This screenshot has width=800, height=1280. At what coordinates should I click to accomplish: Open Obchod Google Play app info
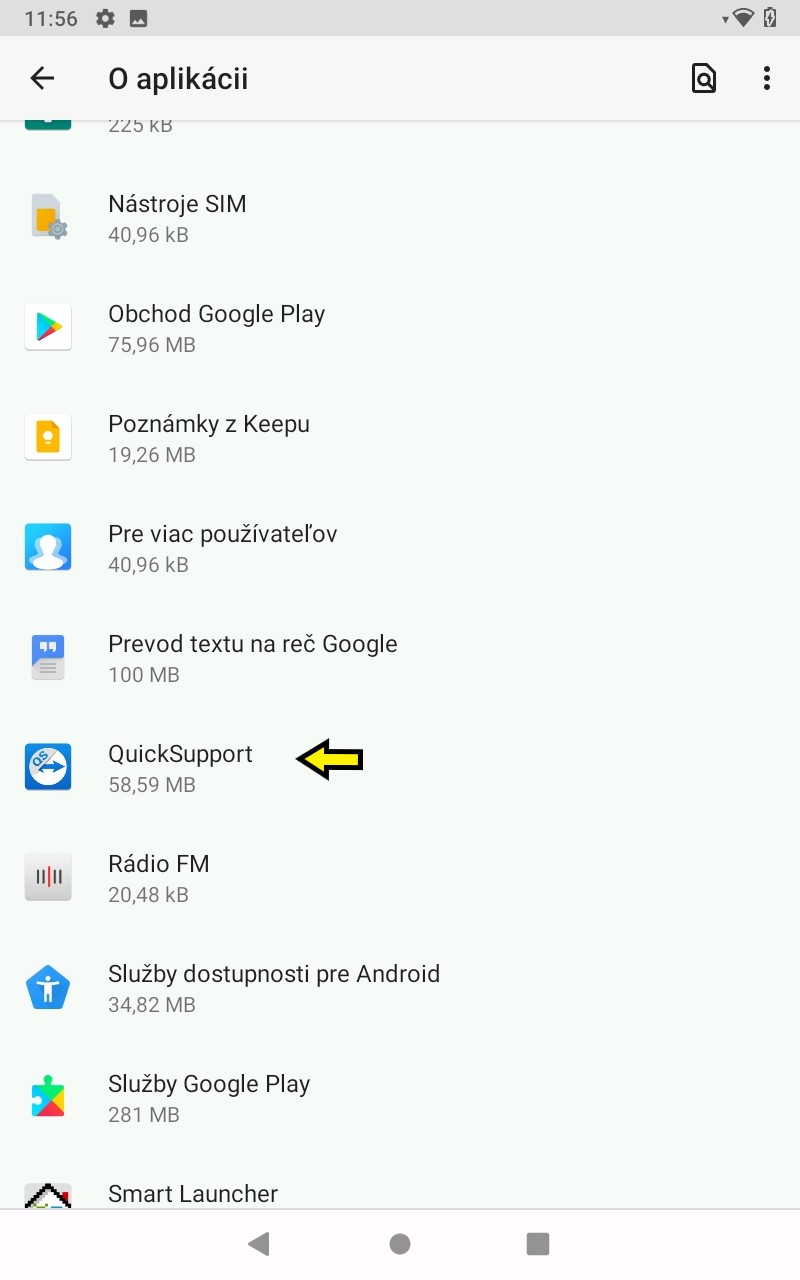point(400,328)
